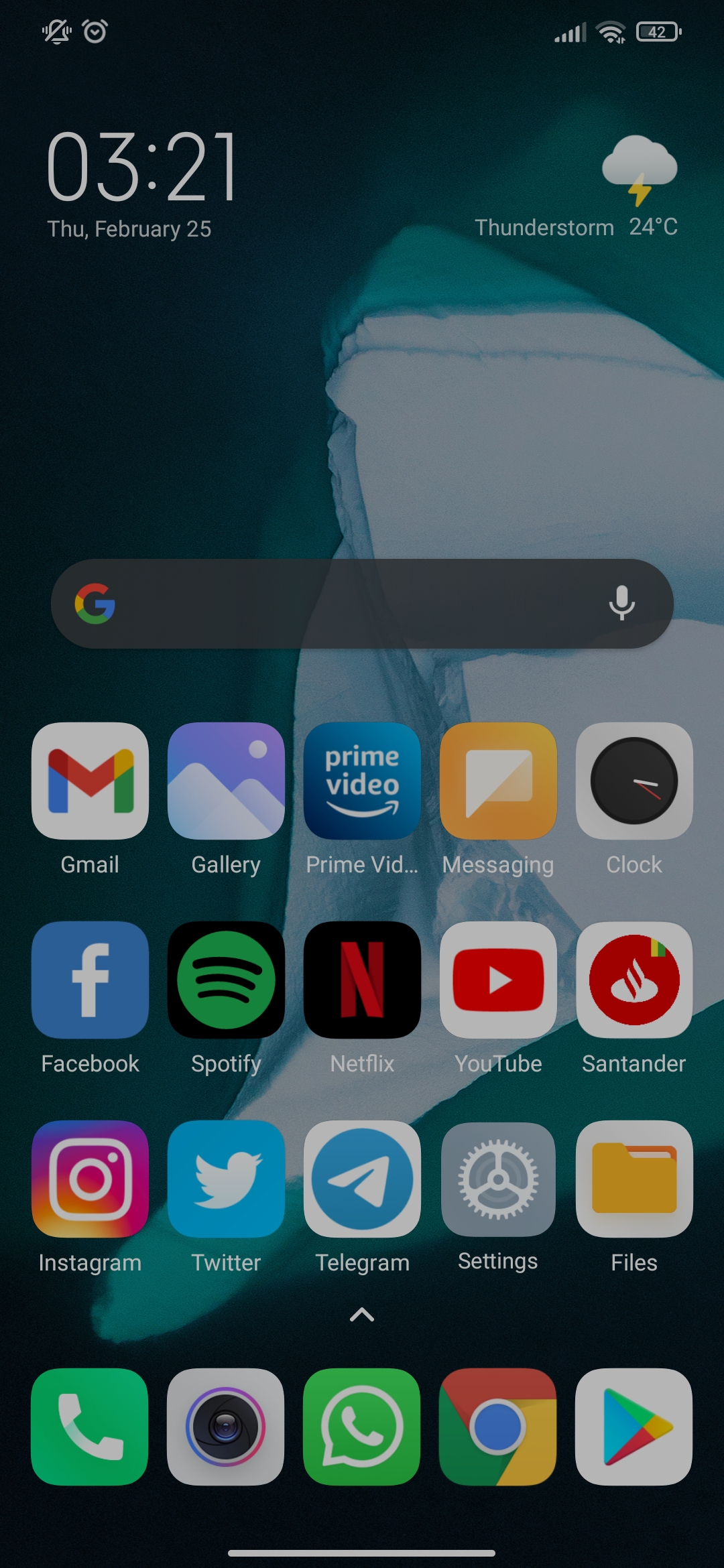The image size is (724, 1568).
Task: Open the Messaging app
Action: pos(498,781)
